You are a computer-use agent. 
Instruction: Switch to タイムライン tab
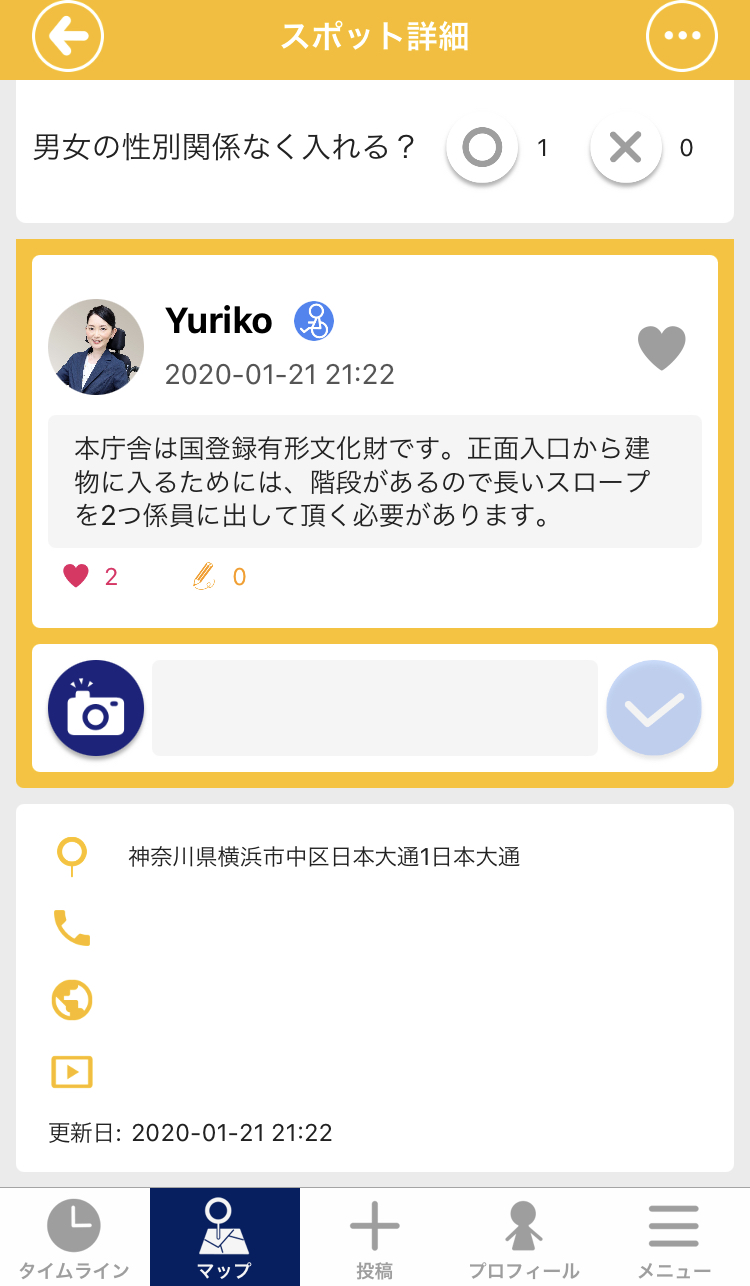click(74, 1237)
